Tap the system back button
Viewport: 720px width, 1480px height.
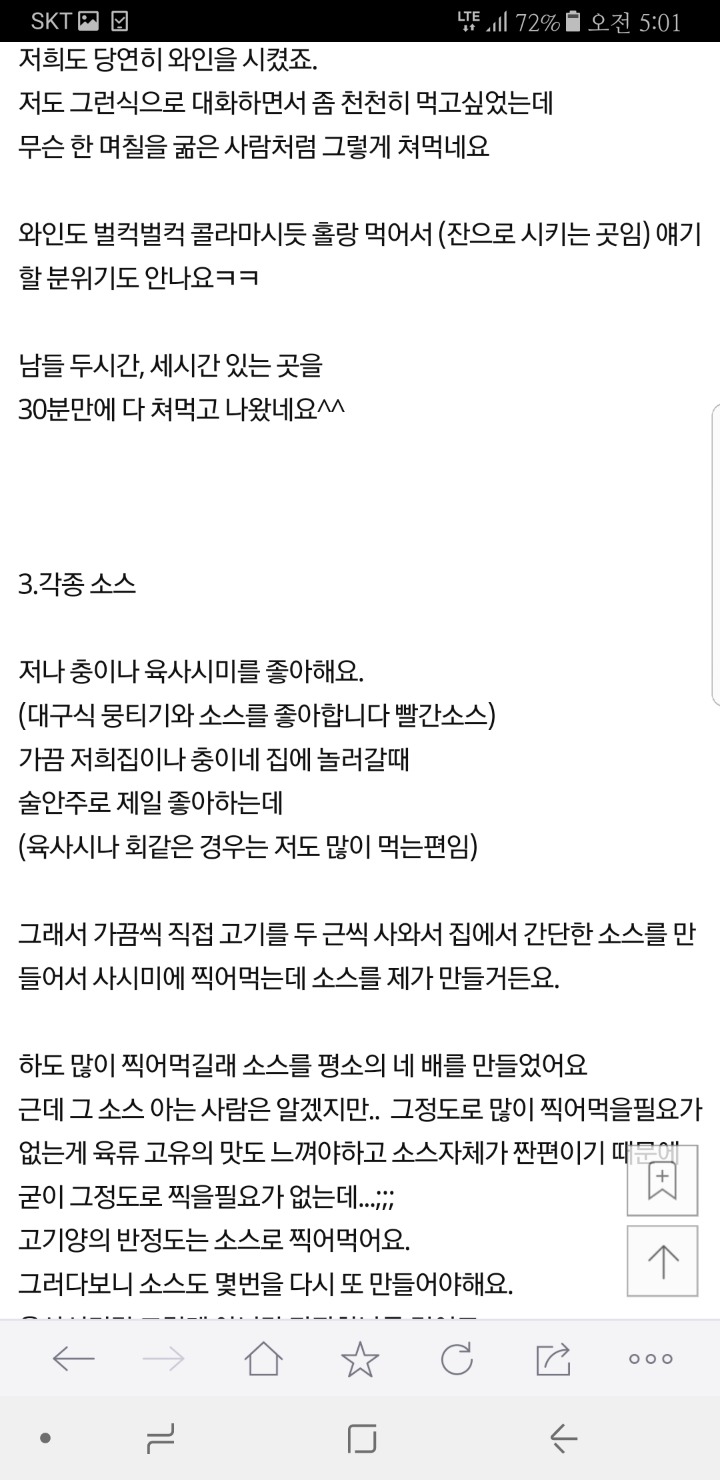[563, 1438]
